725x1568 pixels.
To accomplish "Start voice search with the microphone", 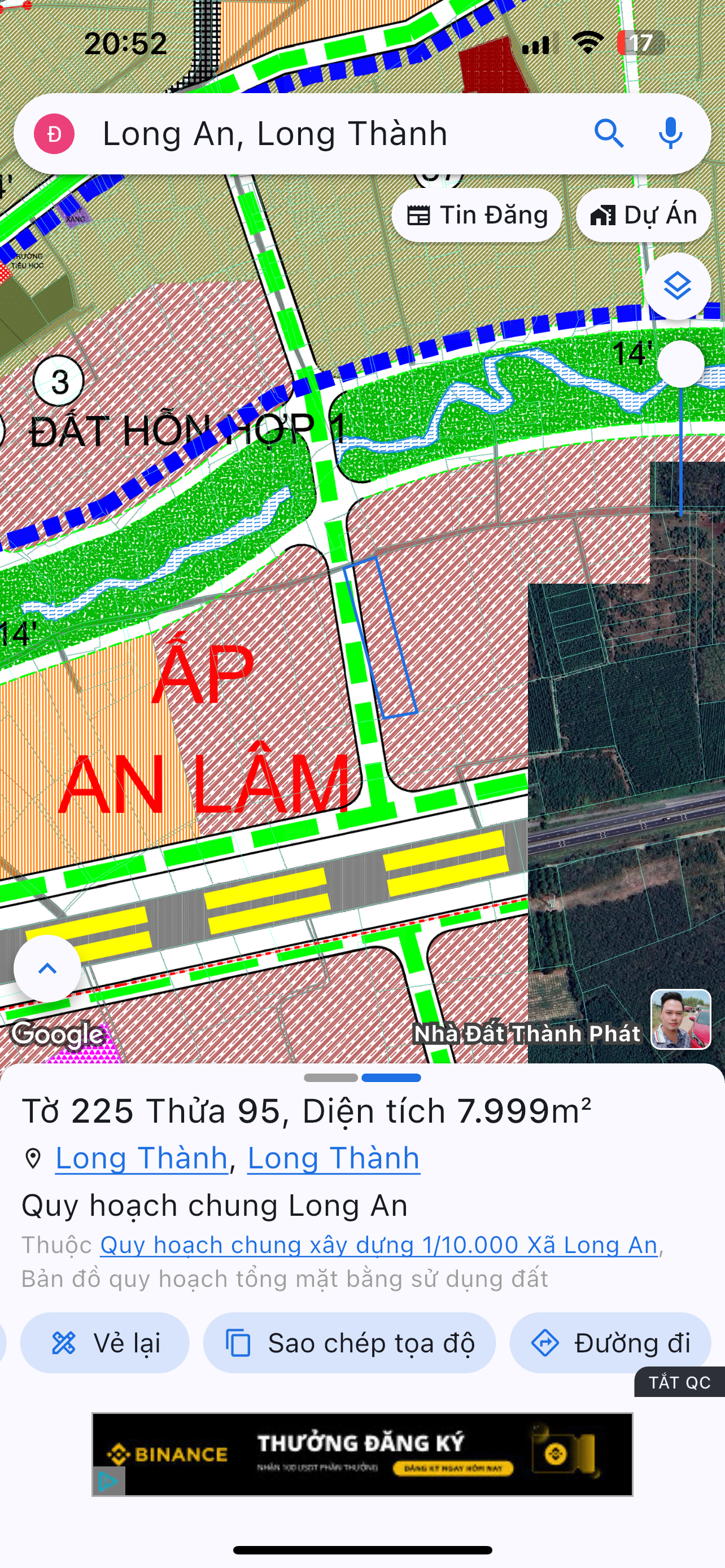I will [670, 133].
